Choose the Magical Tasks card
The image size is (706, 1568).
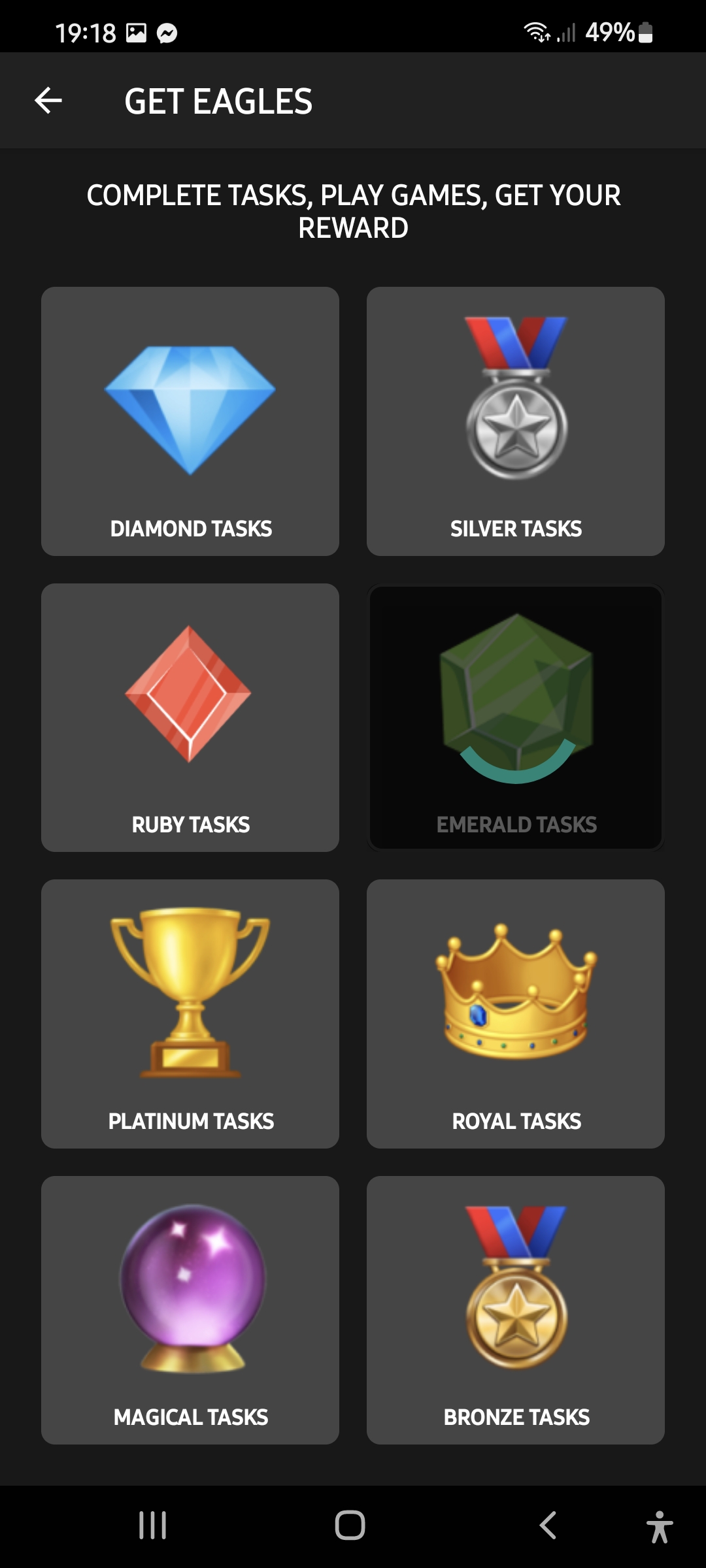[x=190, y=1310]
